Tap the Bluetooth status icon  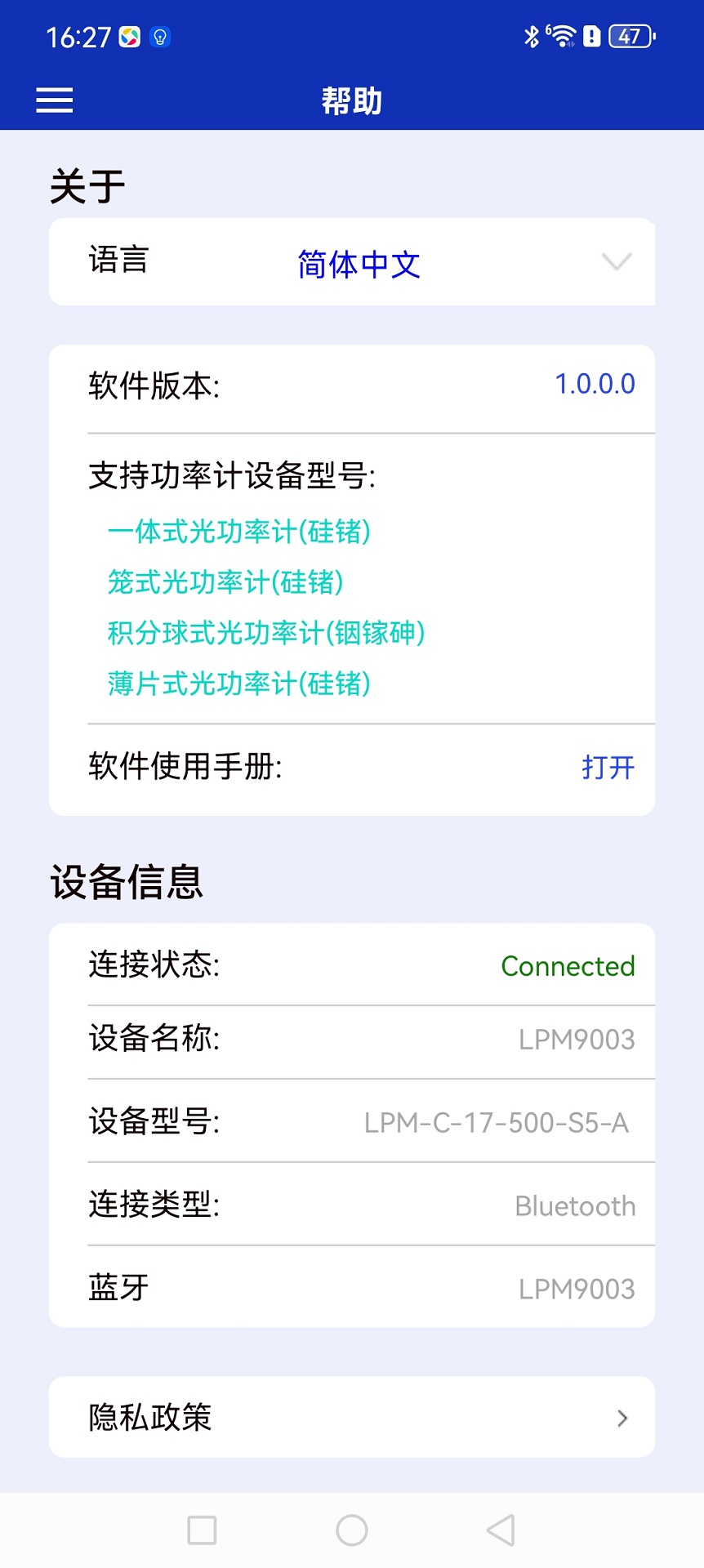tap(532, 36)
